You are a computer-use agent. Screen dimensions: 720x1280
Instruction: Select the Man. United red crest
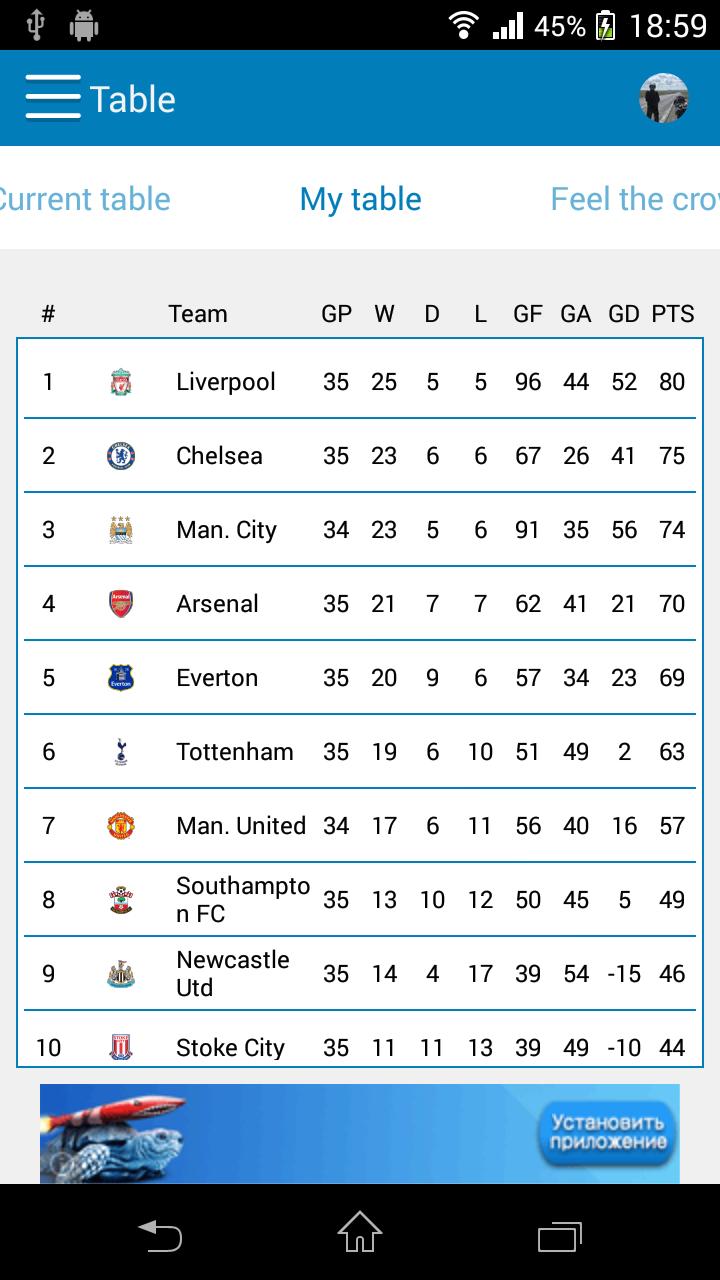120,825
